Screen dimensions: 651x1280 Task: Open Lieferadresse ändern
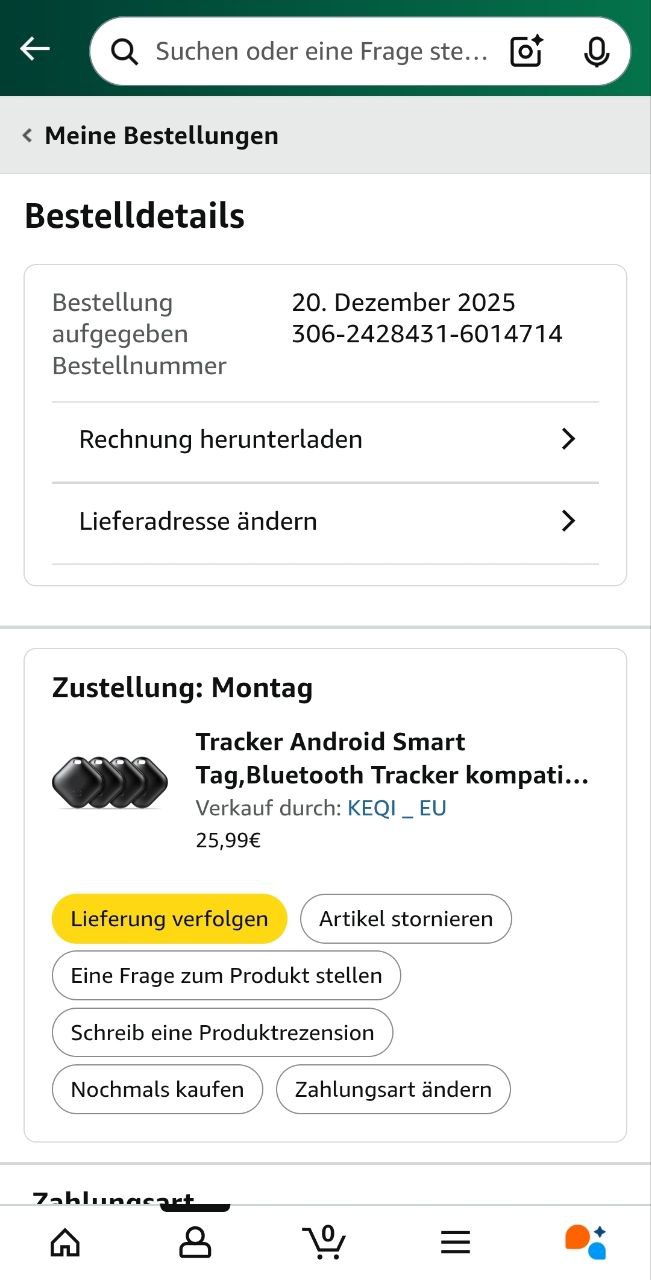[325, 522]
